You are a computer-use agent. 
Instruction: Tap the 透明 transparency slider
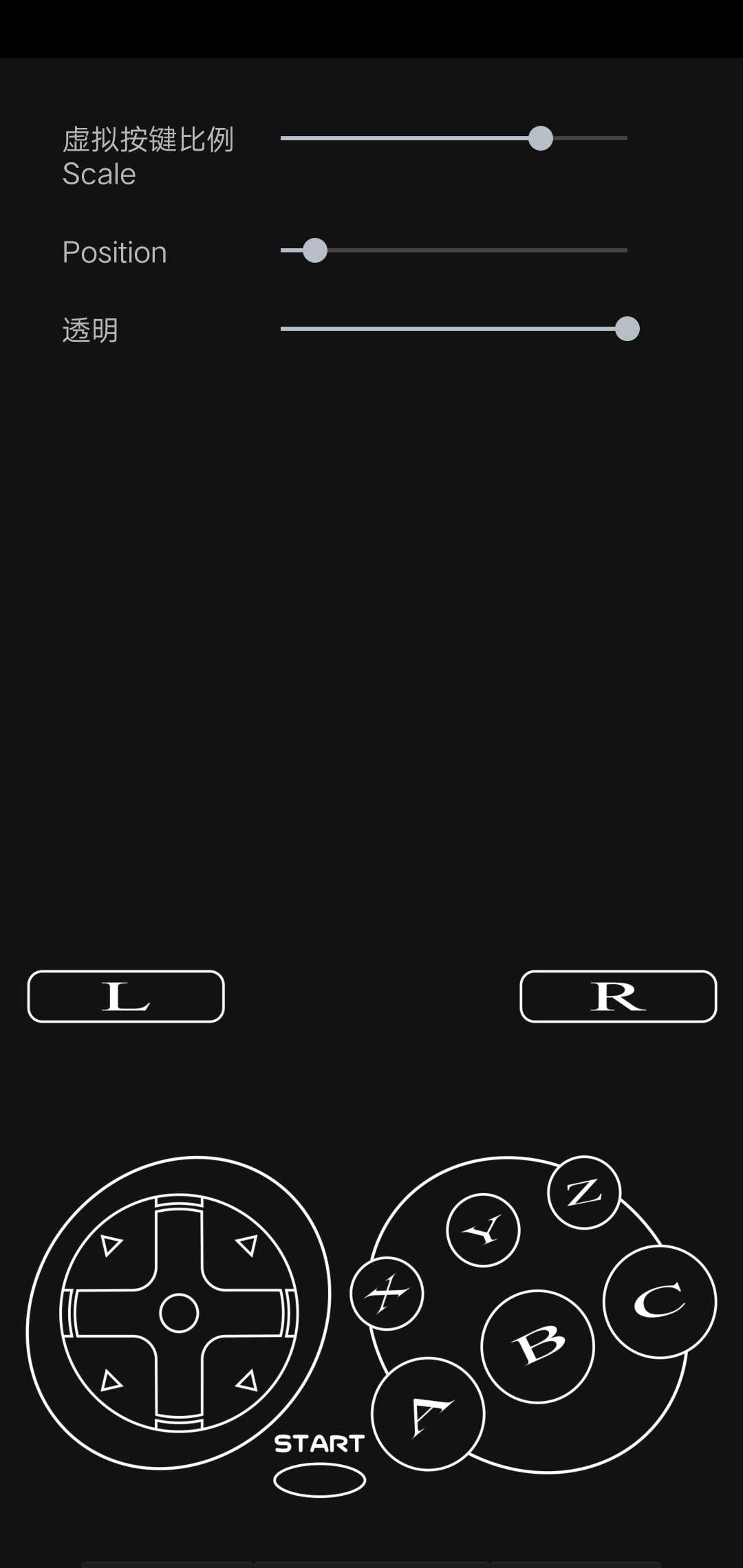[454, 329]
